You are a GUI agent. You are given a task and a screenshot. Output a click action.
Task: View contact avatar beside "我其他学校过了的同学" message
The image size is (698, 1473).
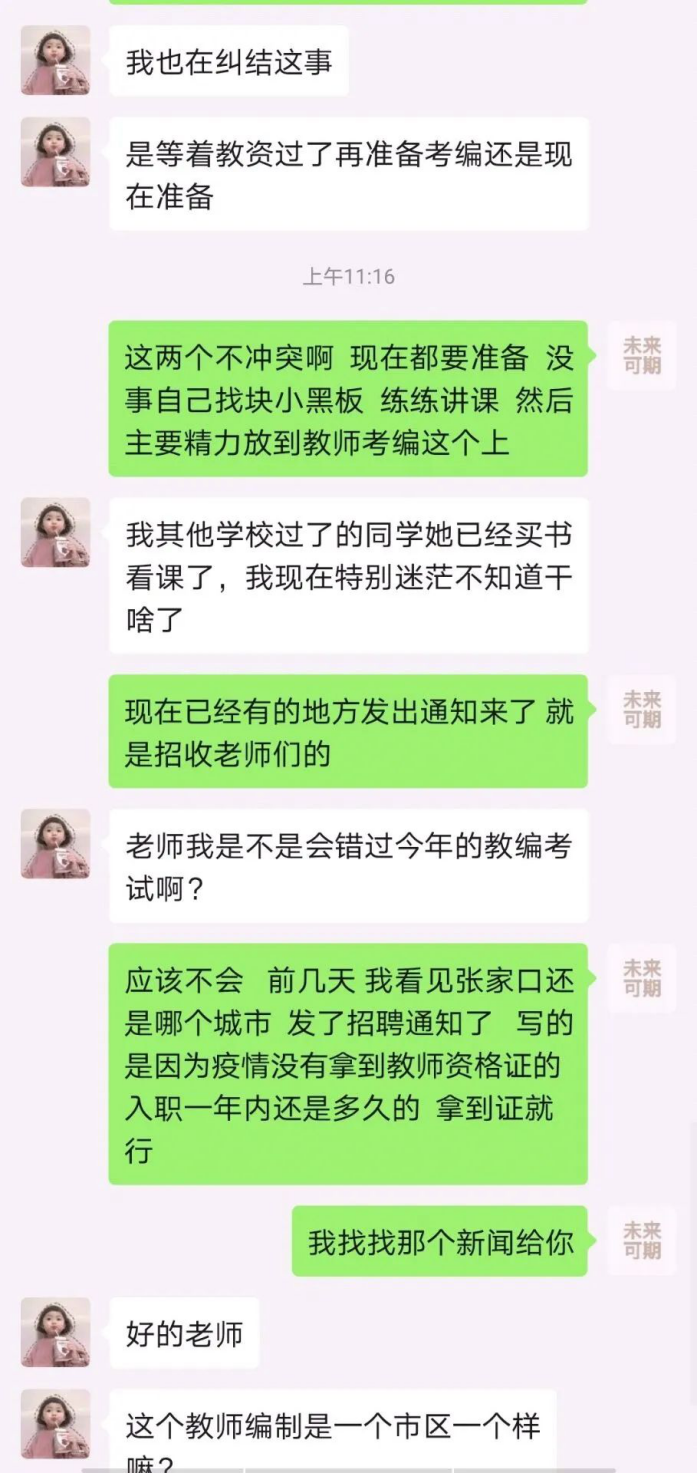[x=55, y=533]
